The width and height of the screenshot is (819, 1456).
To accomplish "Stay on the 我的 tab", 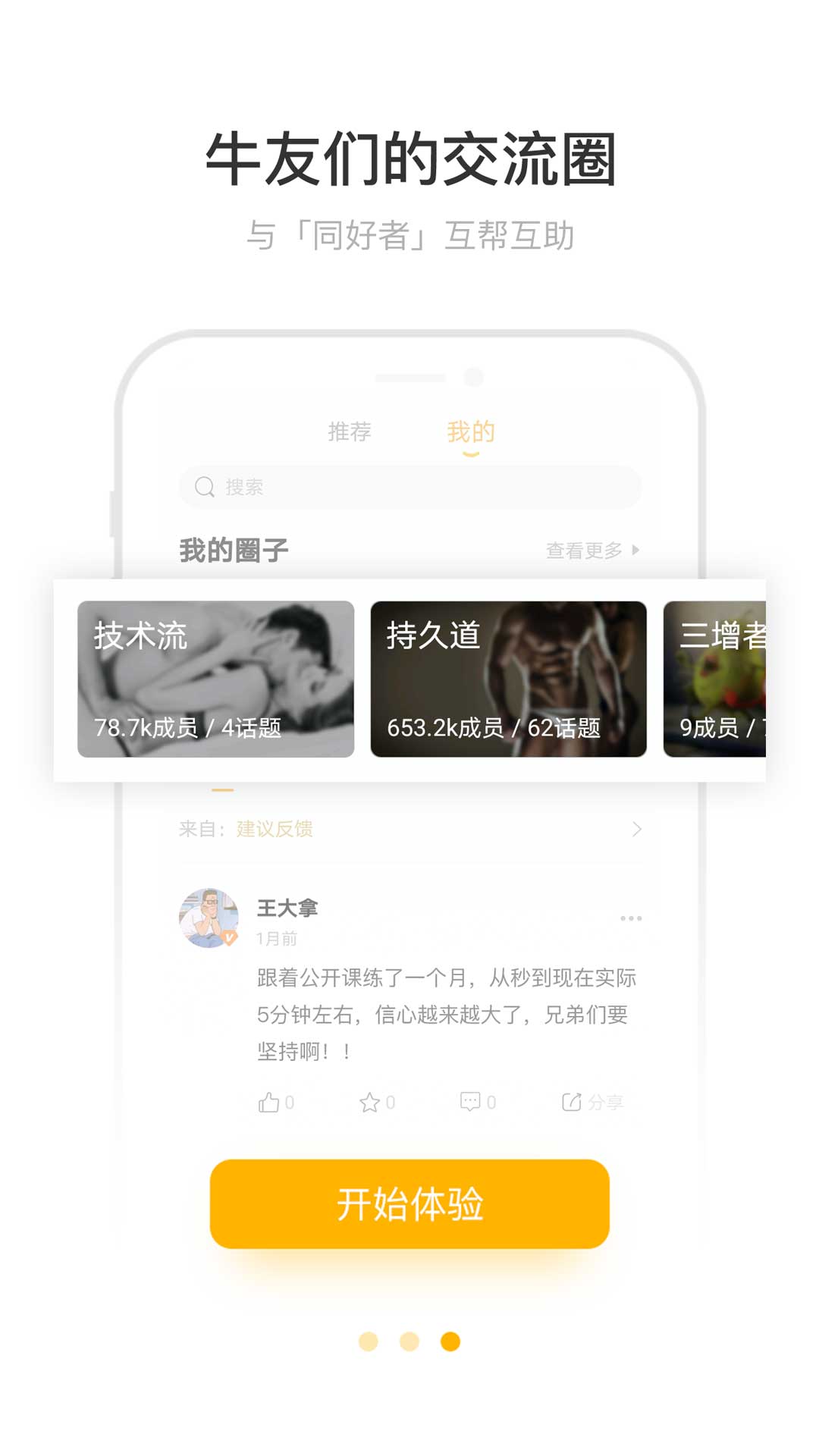I will [470, 431].
